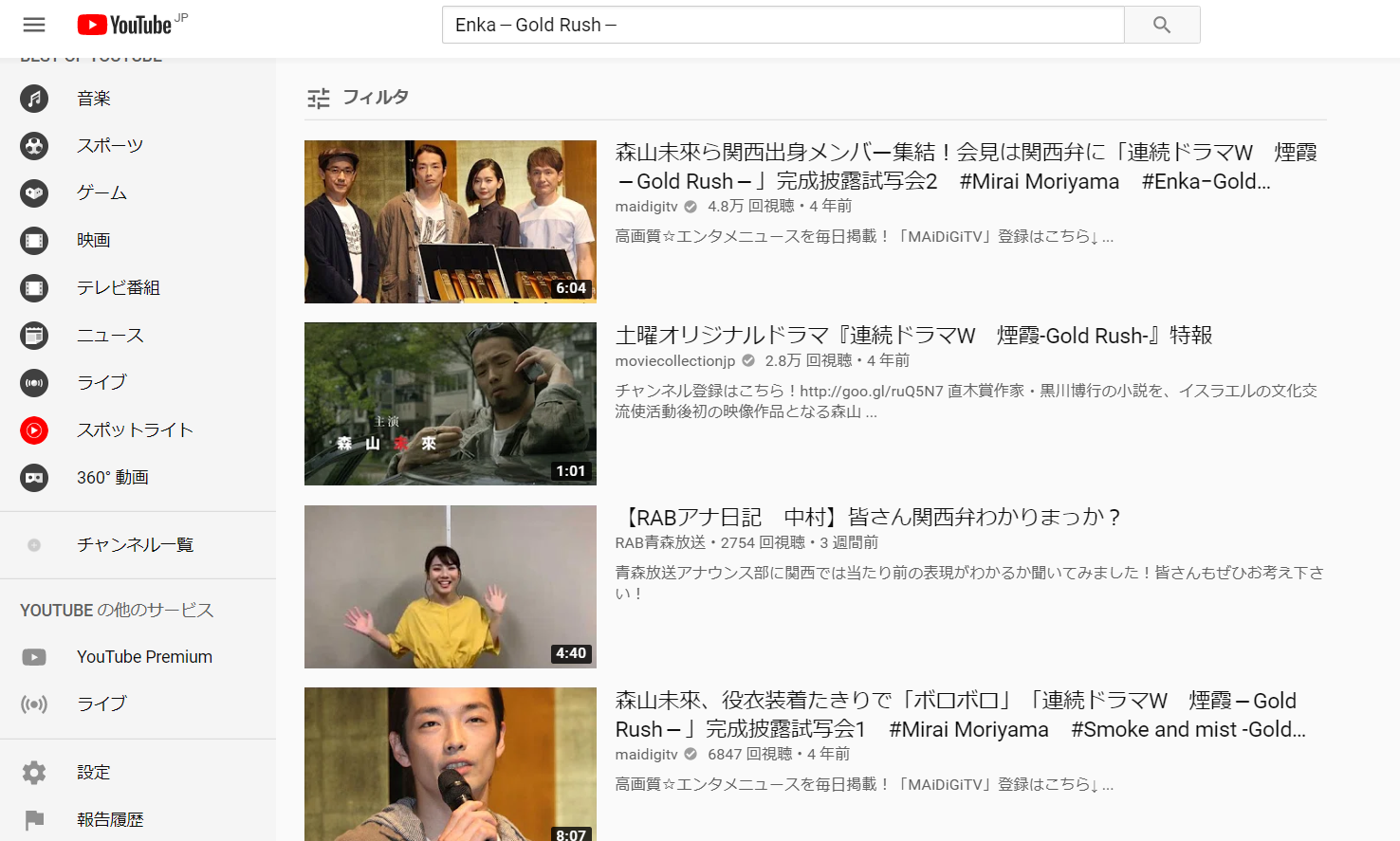Image resolution: width=1400 pixels, height=841 pixels.
Task: Open スポットライト channel
Action: pyautogui.click(x=135, y=430)
